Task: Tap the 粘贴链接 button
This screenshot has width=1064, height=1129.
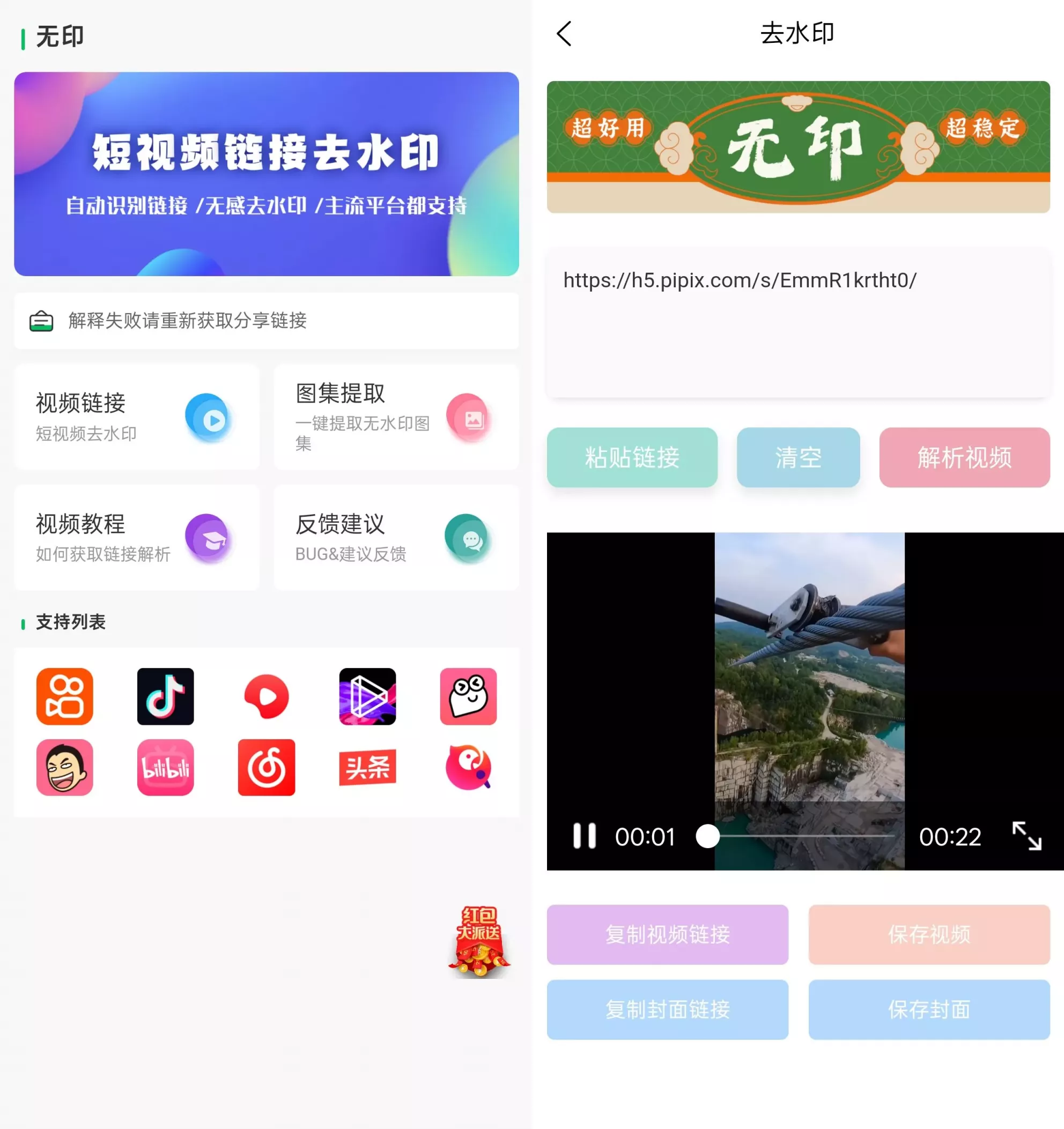Action: pos(632,458)
